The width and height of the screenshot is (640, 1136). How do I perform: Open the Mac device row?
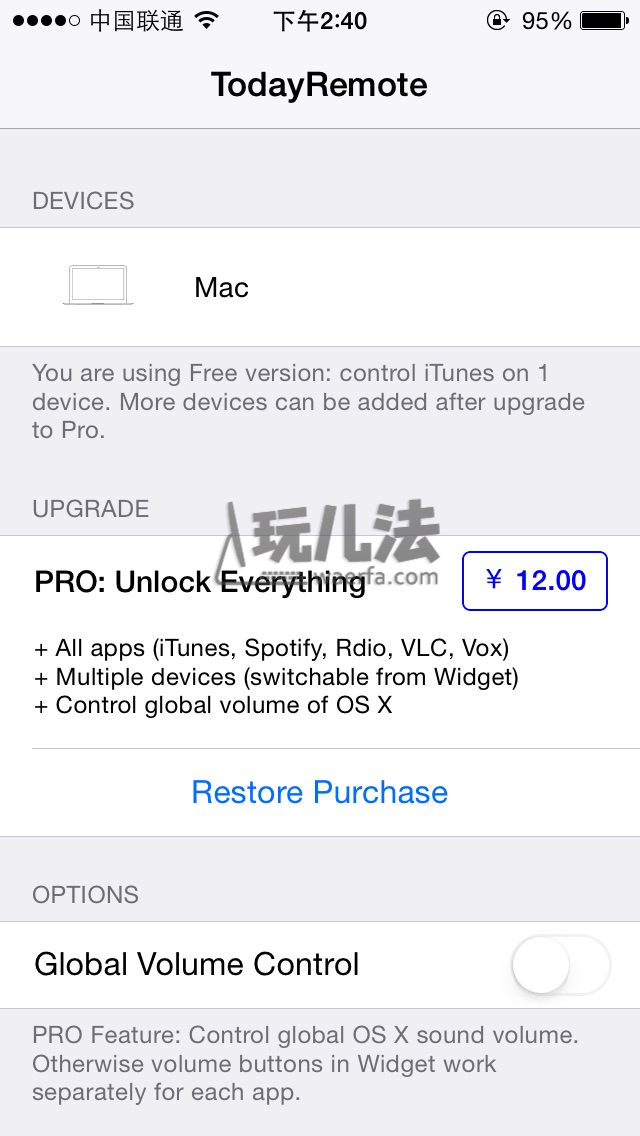coord(320,288)
